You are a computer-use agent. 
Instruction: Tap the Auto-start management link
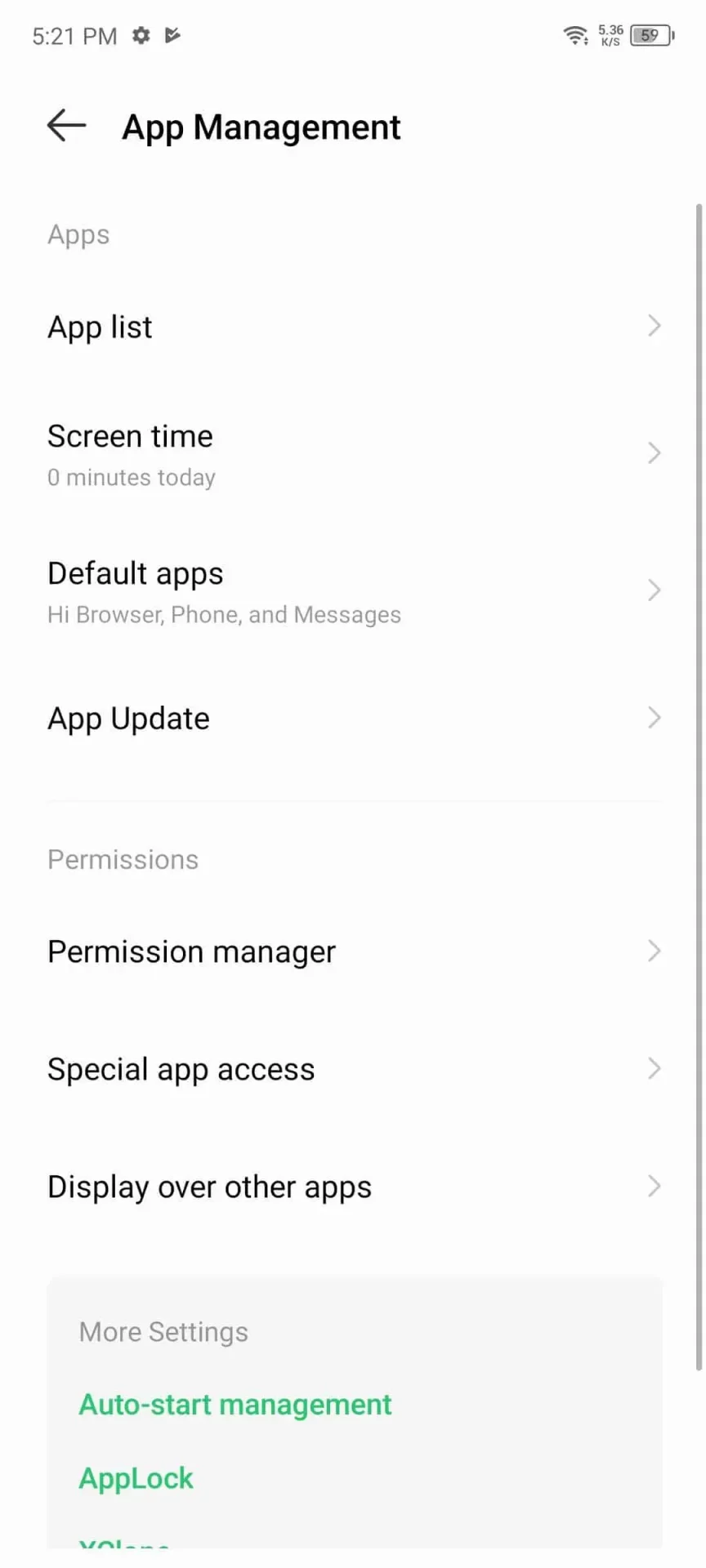pyautogui.click(x=235, y=1405)
